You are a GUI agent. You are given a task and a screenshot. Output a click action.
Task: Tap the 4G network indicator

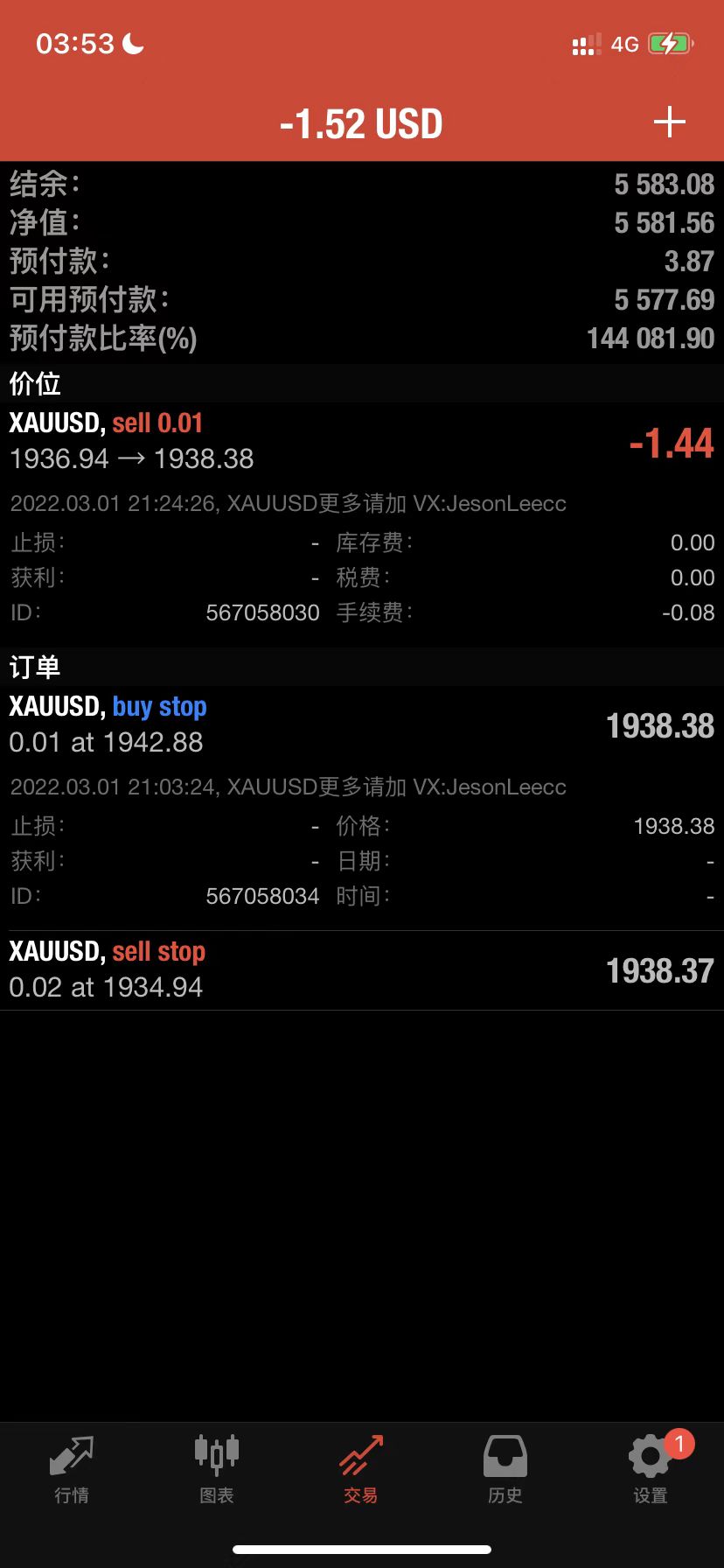[x=626, y=44]
